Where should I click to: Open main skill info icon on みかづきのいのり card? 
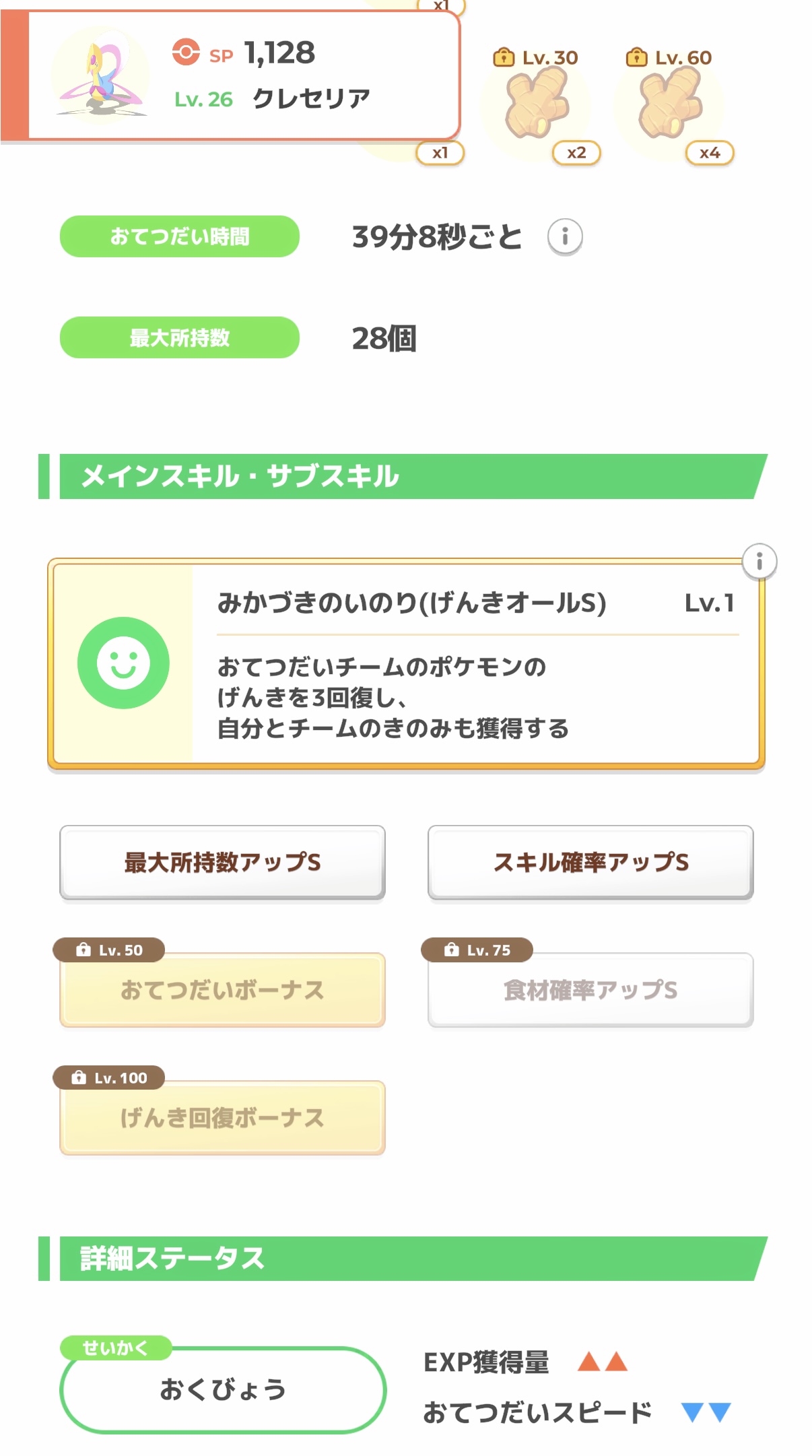(x=759, y=561)
